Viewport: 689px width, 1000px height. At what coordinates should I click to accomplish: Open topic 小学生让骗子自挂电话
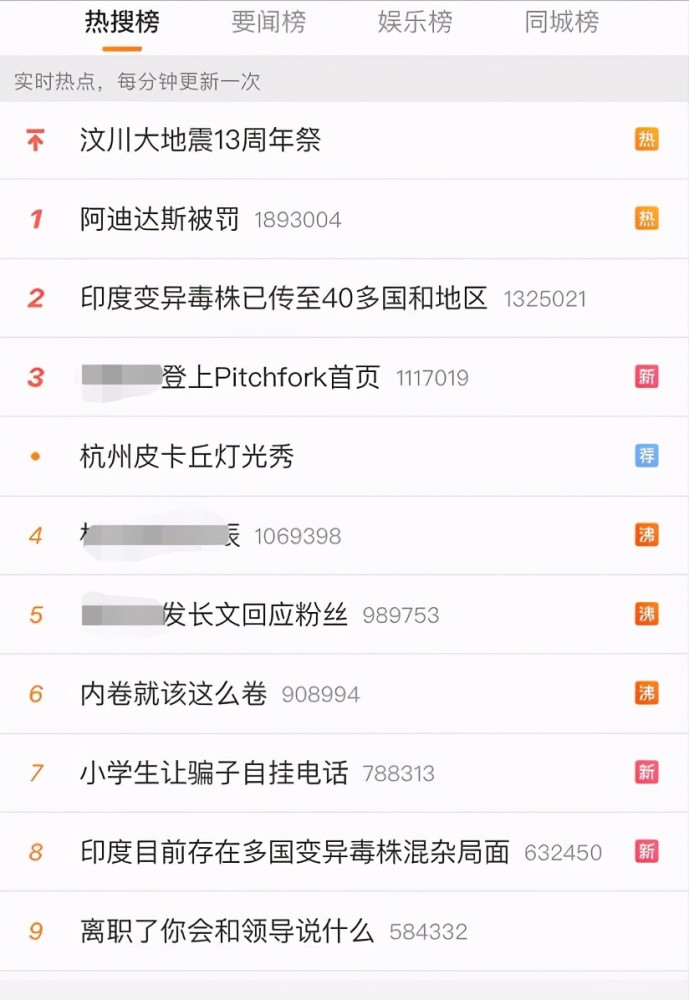[214, 773]
